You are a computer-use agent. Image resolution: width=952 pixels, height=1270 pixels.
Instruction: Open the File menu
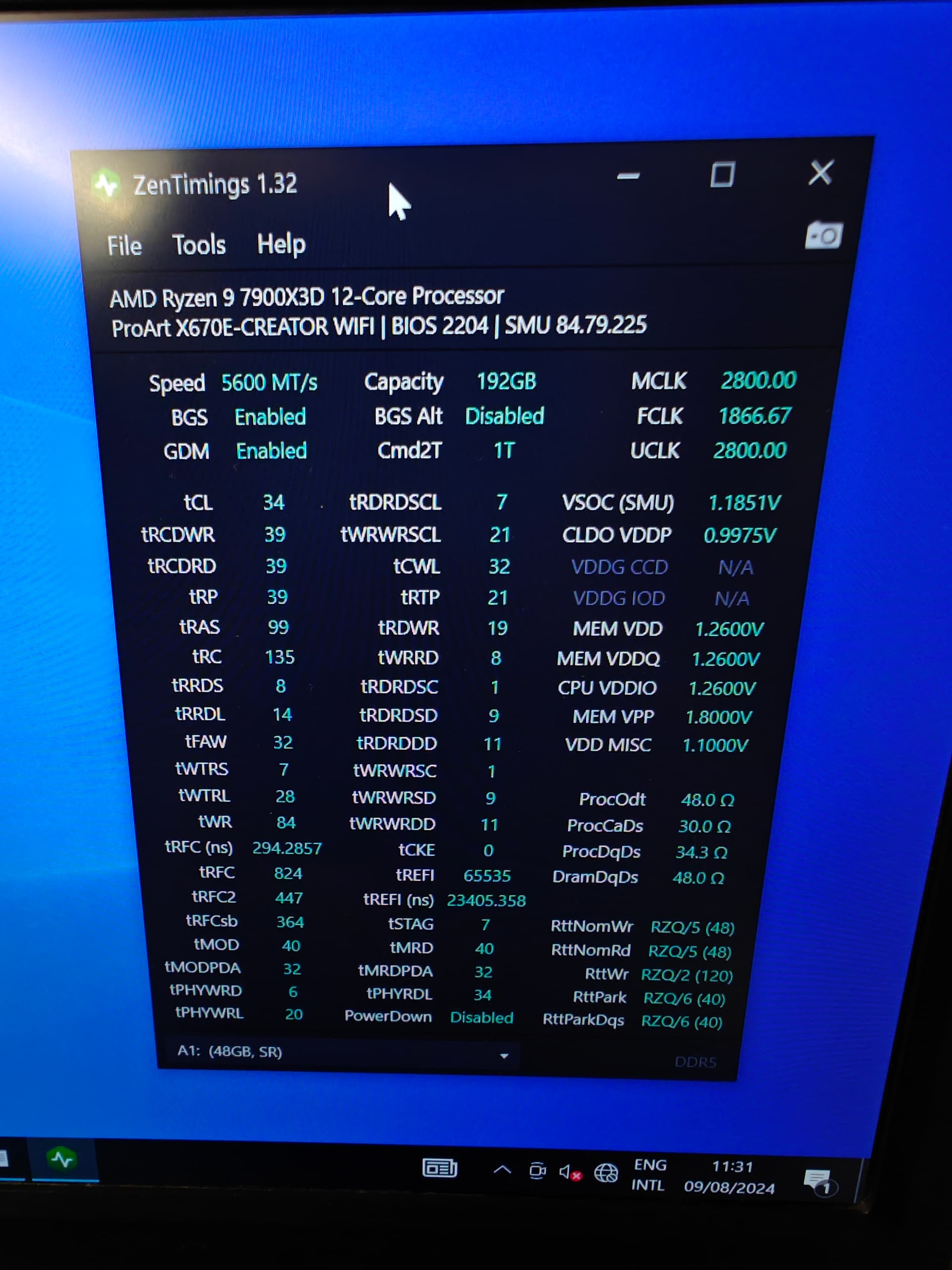point(124,246)
